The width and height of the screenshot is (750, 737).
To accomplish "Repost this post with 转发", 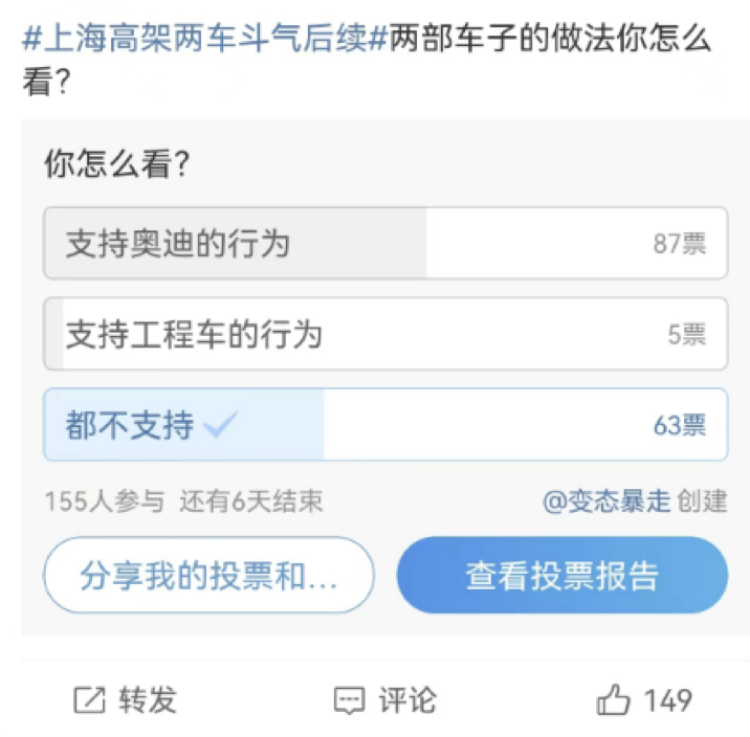I will click(125, 700).
